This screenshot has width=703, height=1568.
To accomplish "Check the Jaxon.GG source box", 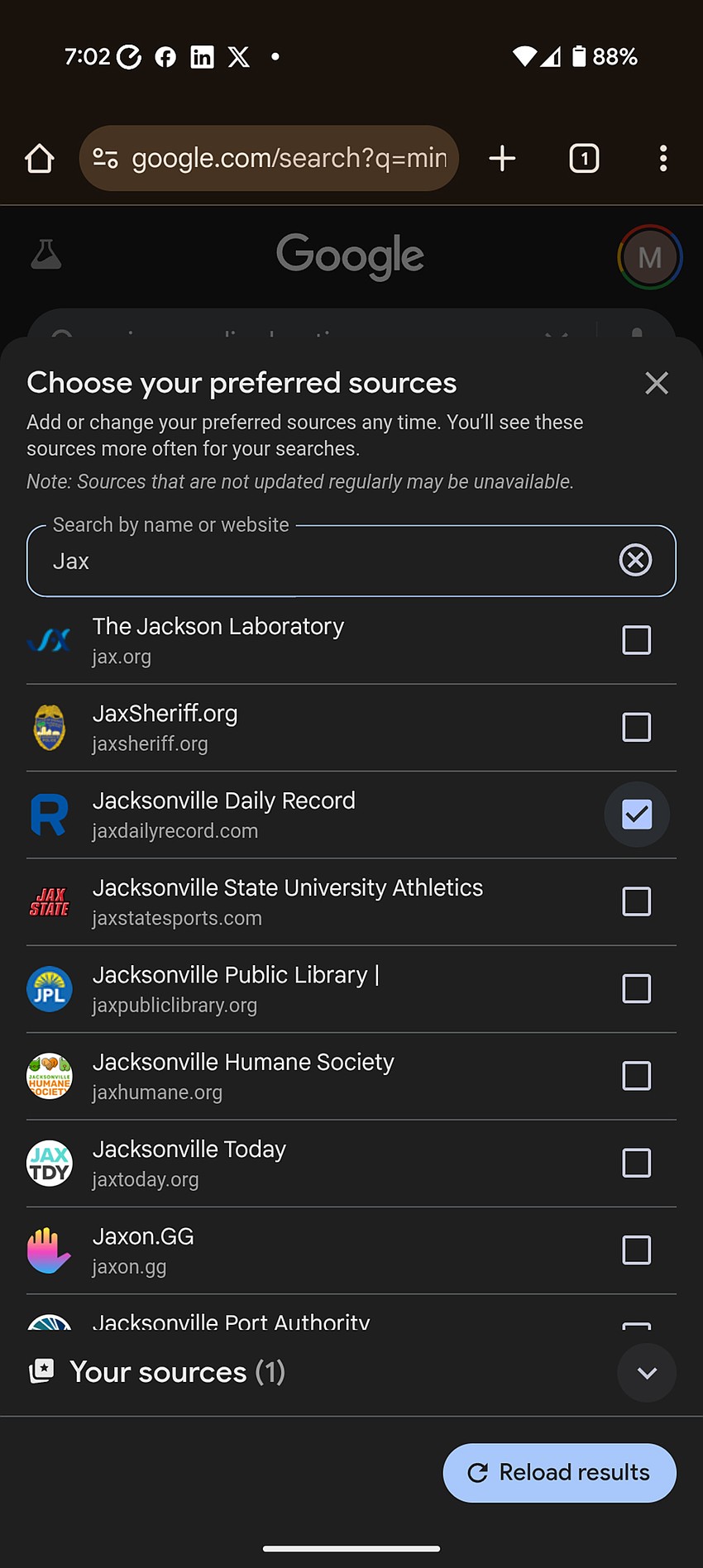I will coord(636,1250).
